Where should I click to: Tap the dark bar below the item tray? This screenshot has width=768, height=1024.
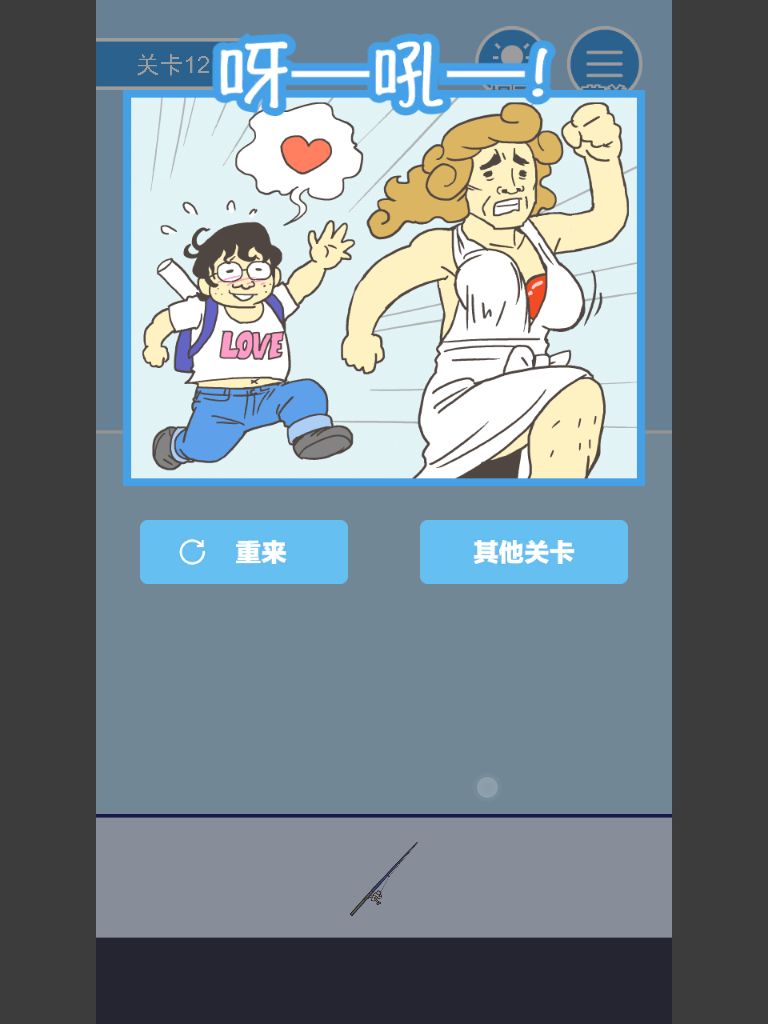tap(383, 980)
